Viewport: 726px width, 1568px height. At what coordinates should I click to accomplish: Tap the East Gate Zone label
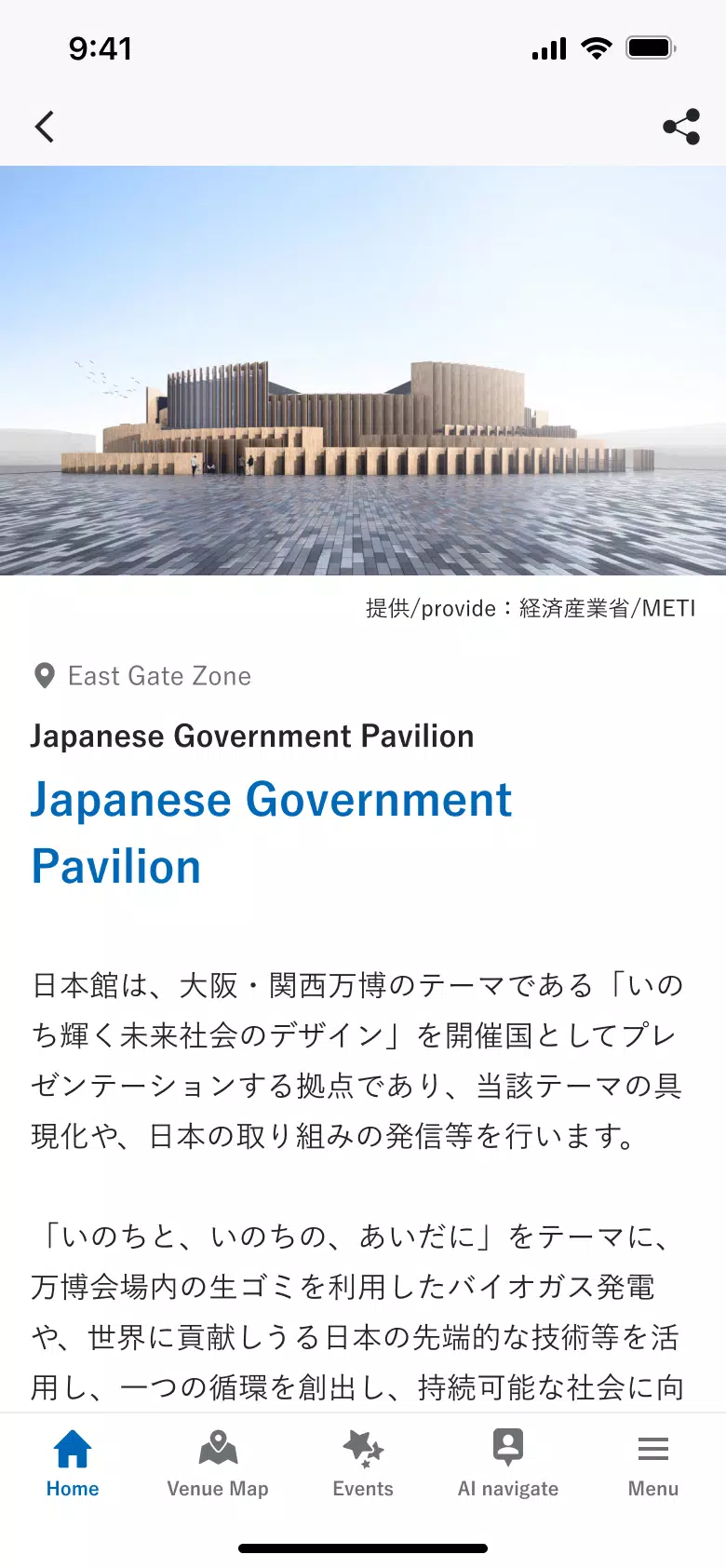[158, 676]
